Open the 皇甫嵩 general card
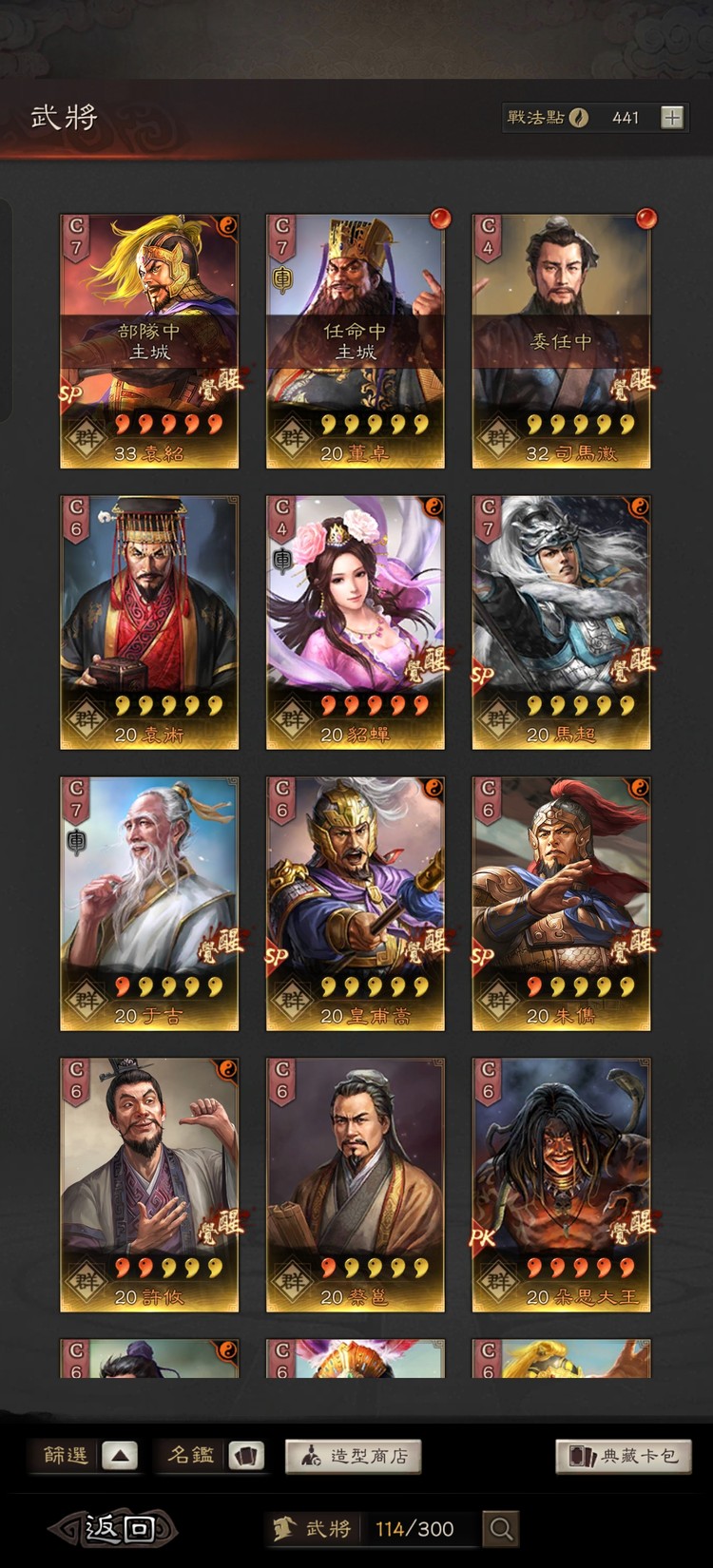 coord(355,903)
